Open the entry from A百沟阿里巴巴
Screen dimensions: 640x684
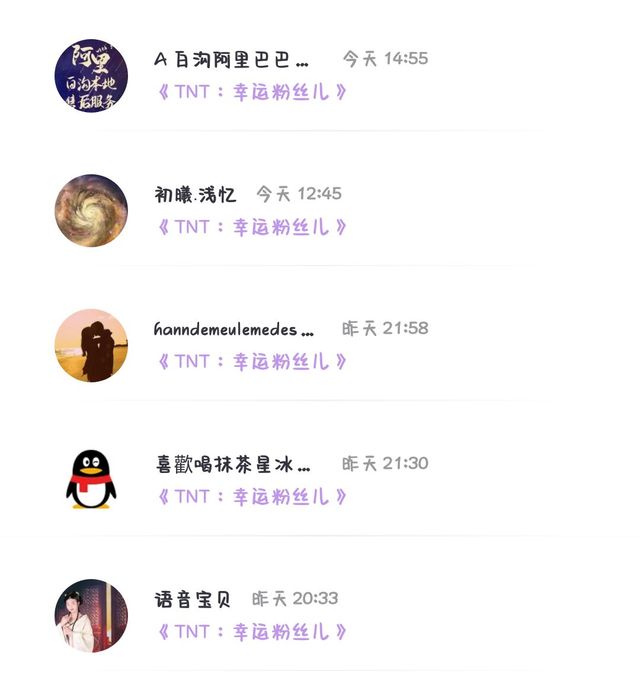click(x=320, y=76)
